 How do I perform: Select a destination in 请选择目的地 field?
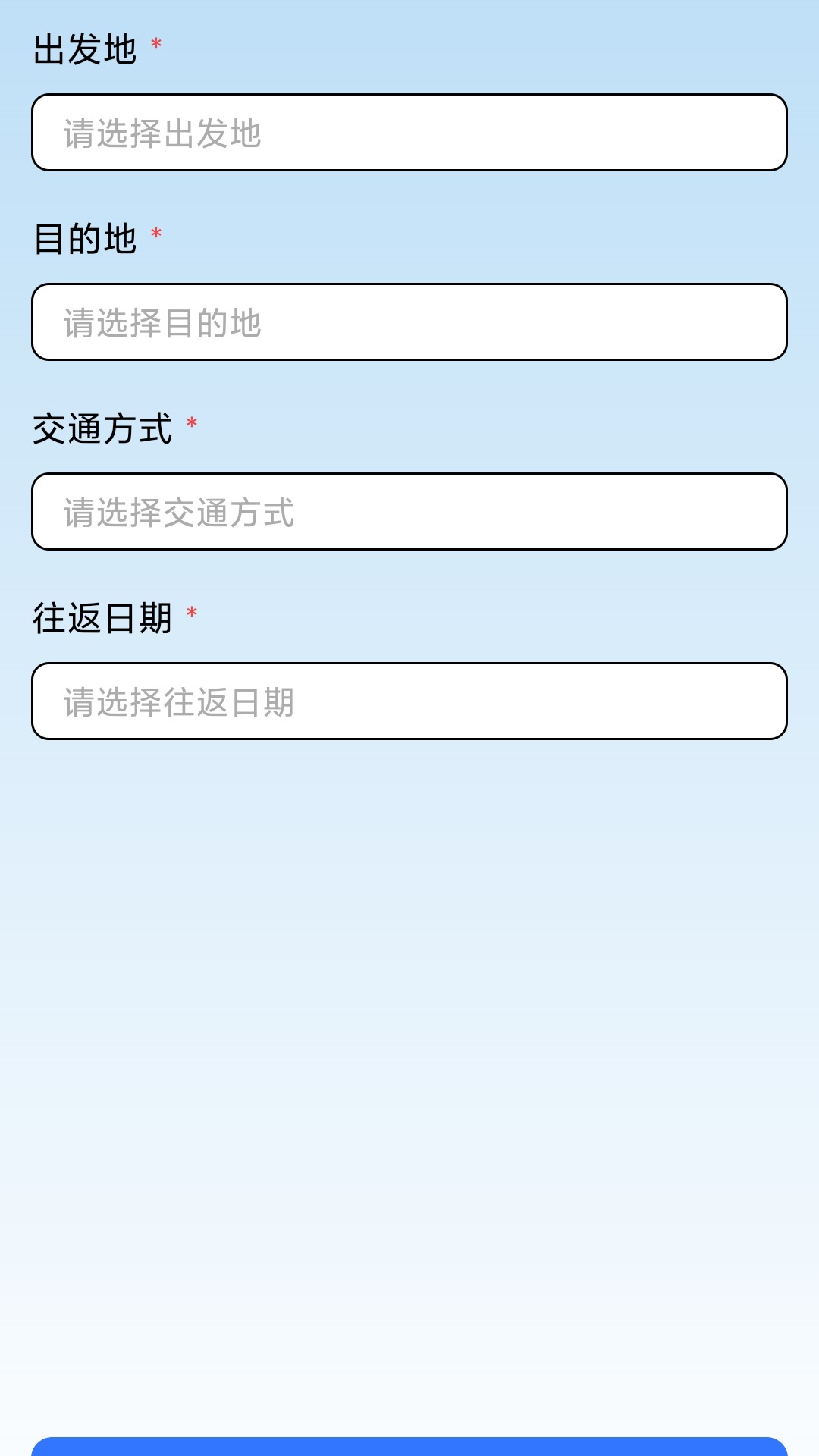point(409,322)
